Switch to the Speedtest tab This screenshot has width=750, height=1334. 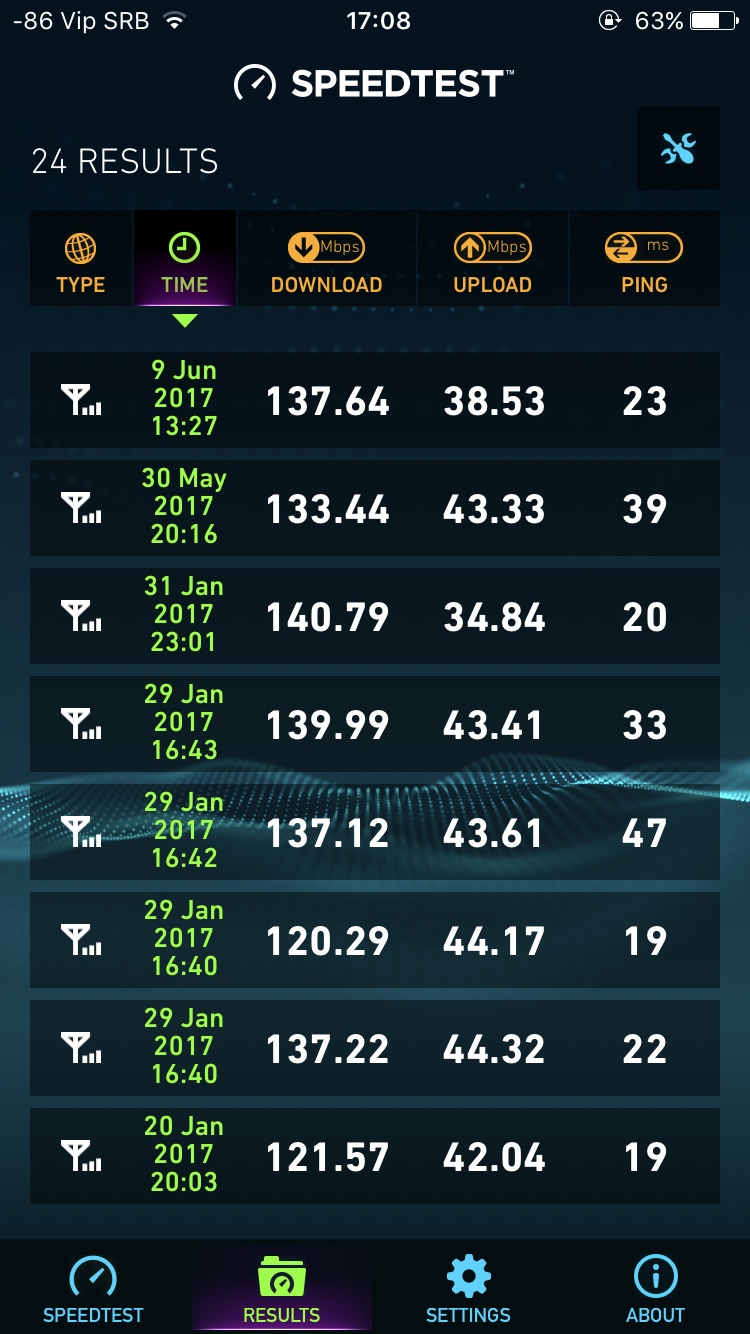(x=94, y=1288)
